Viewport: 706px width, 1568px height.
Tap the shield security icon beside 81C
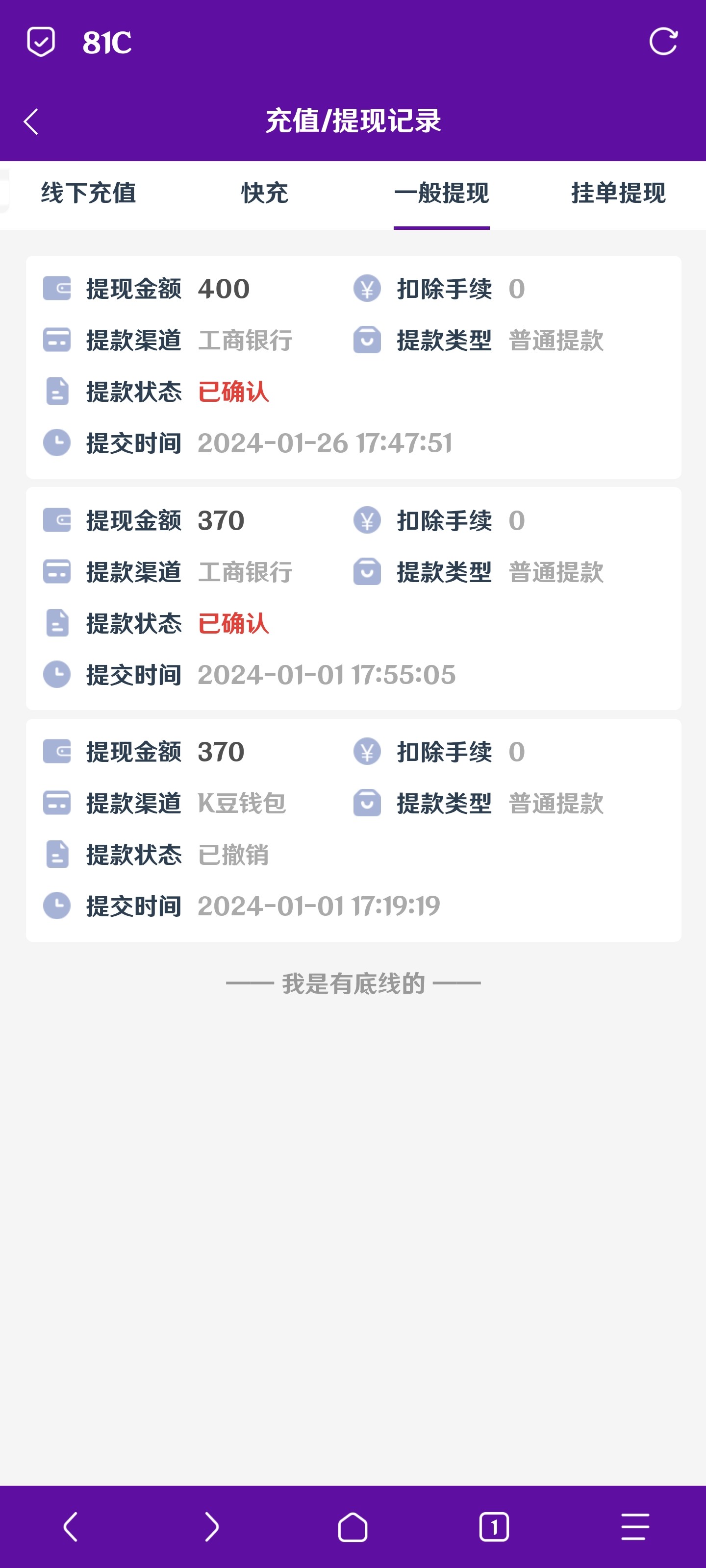point(41,42)
